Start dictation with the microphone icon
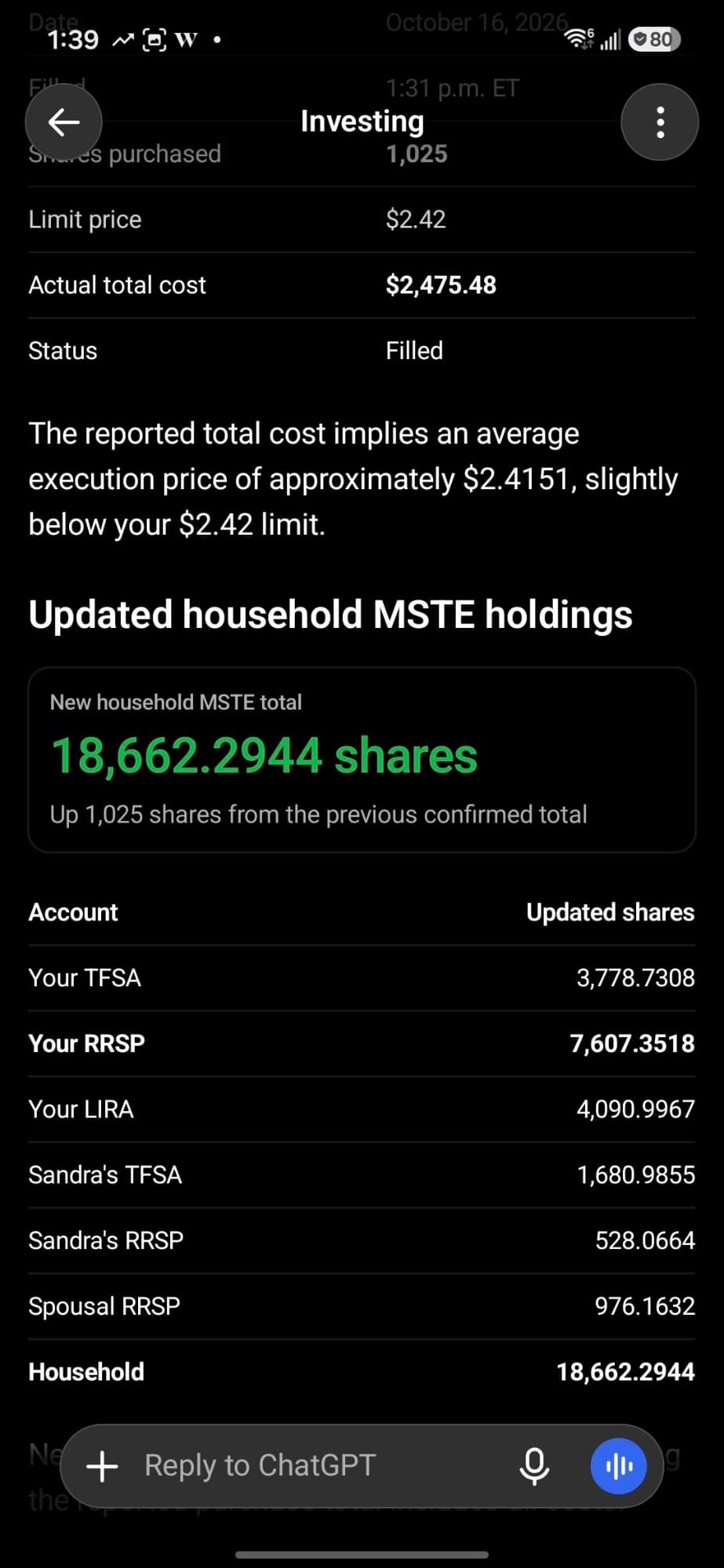The width and height of the screenshot is (724, 1568). (534, 1465)
